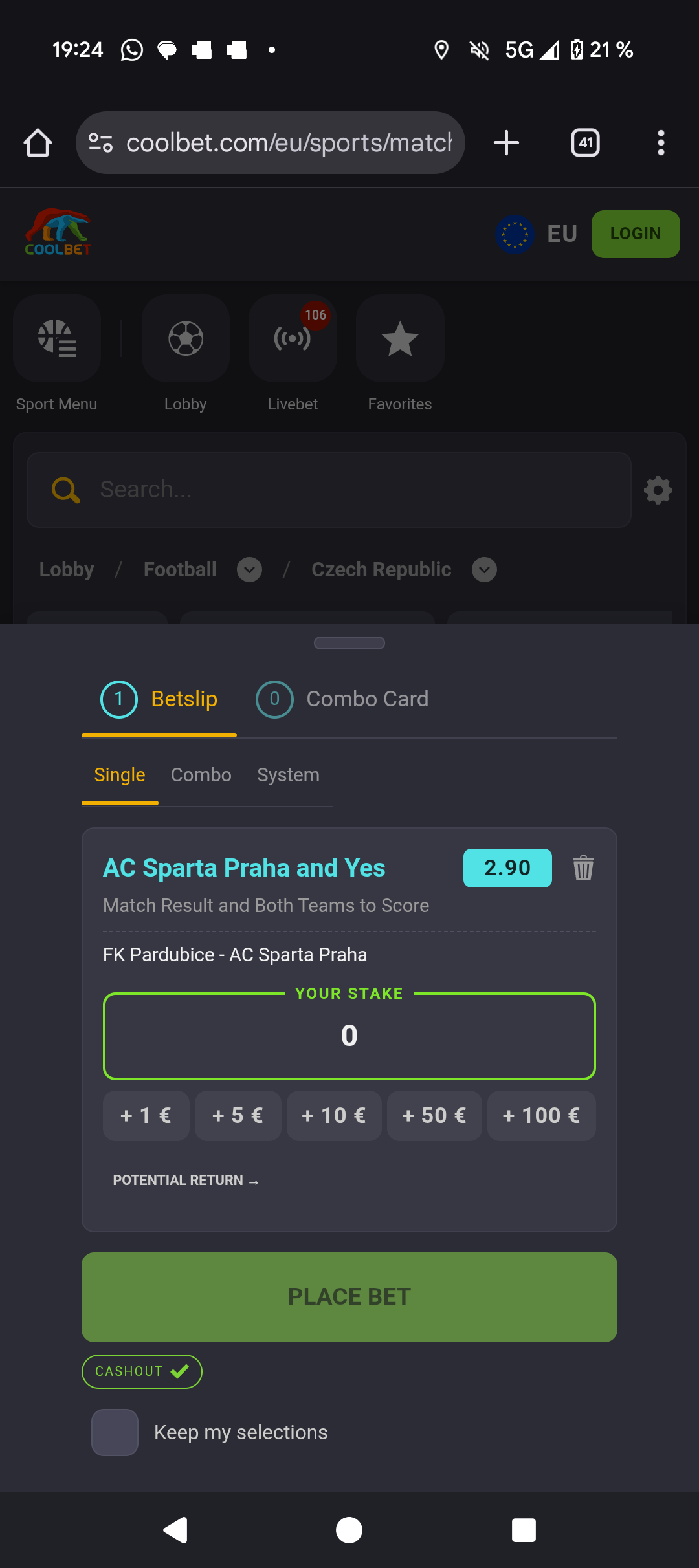Go back with system back button
699x1568 pixels.
[175, 1530]
